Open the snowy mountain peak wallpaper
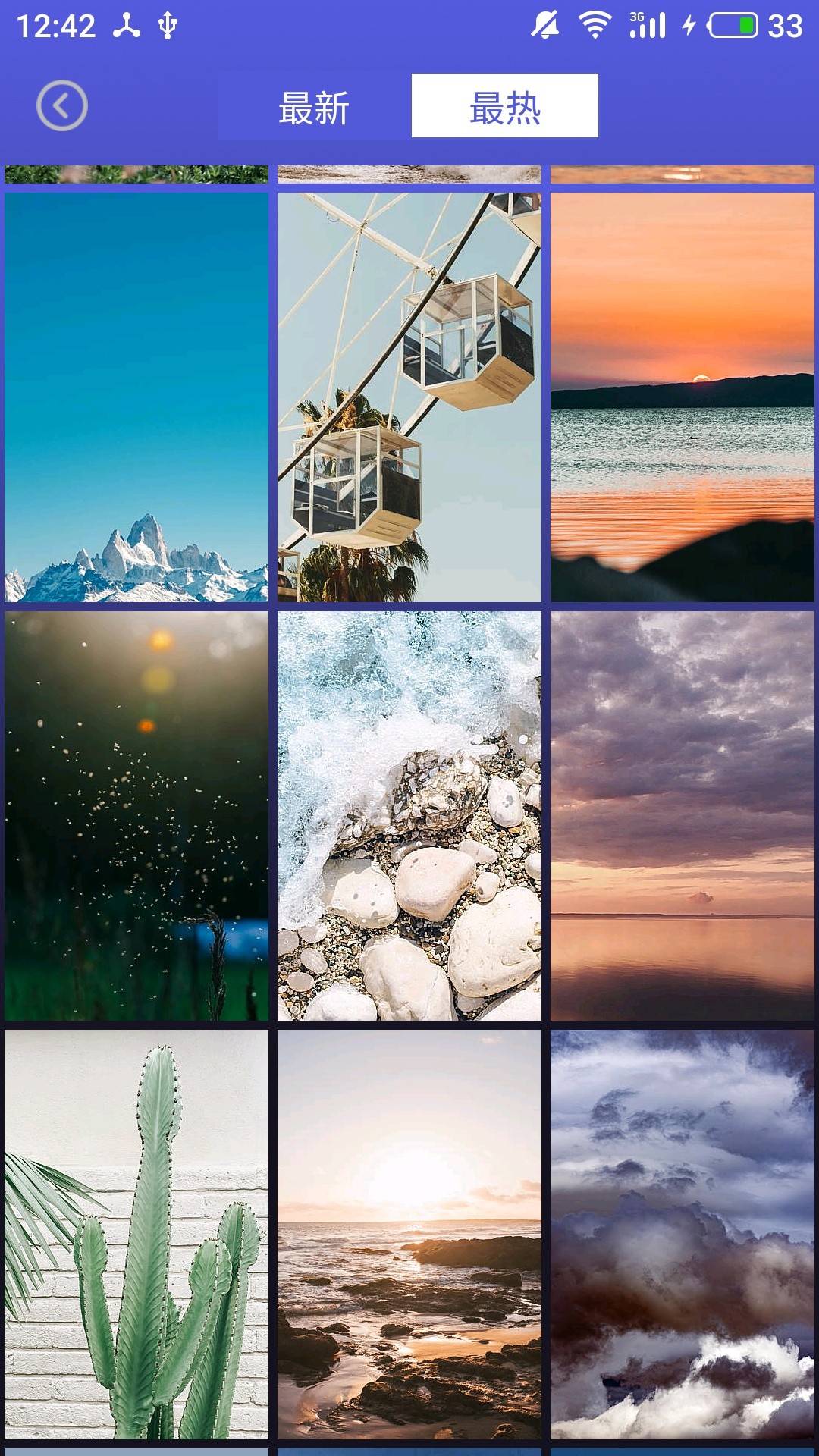 [x=136, y=397]
